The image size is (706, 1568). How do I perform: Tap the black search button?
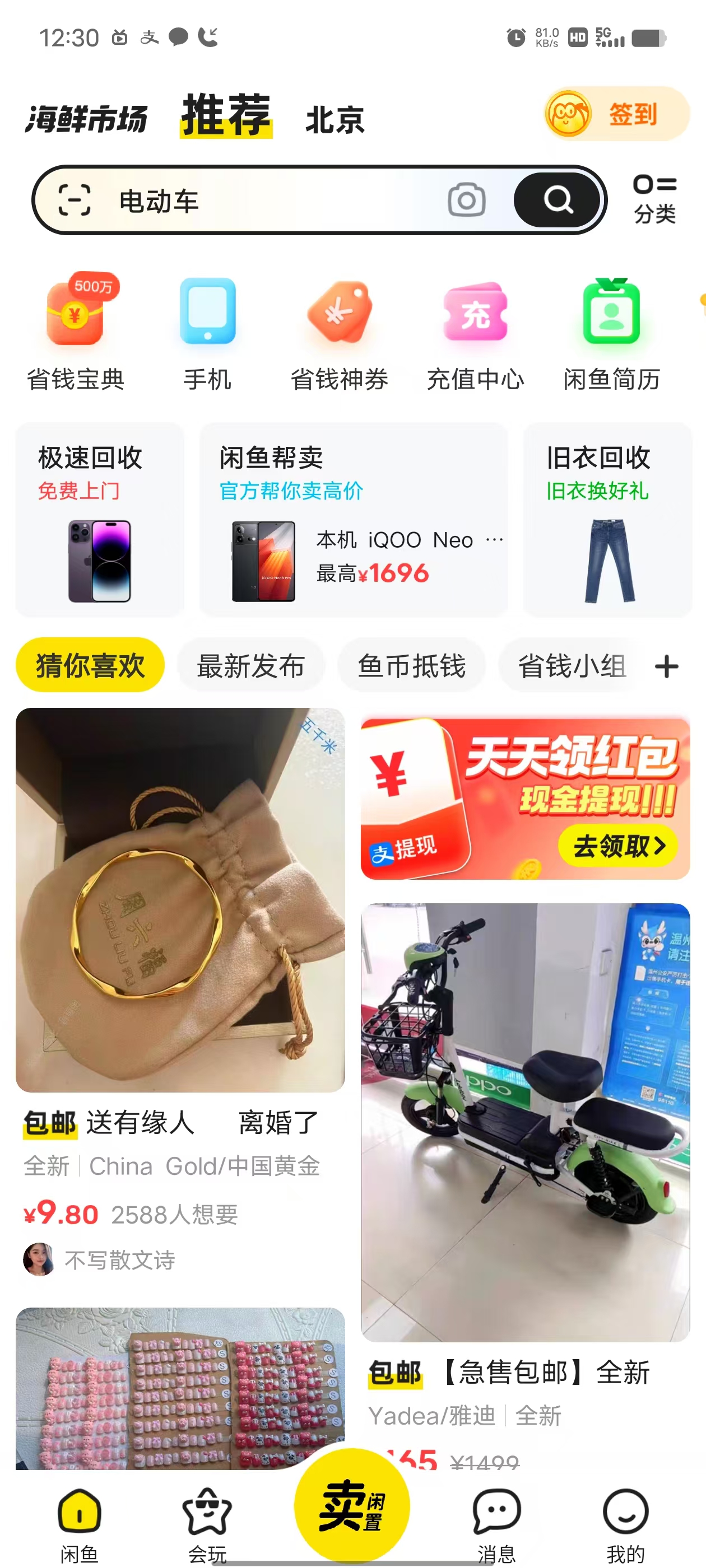pyautogui.click(x=558, y=200)
